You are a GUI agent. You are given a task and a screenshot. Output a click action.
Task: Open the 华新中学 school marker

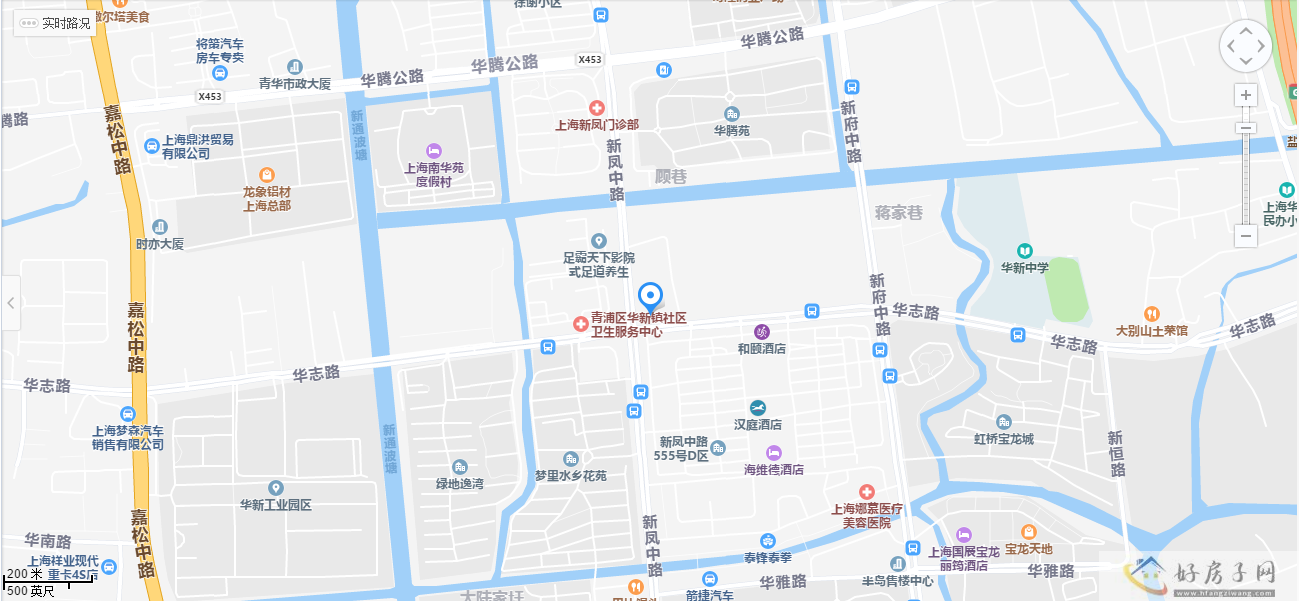(x=1024, y=250)
